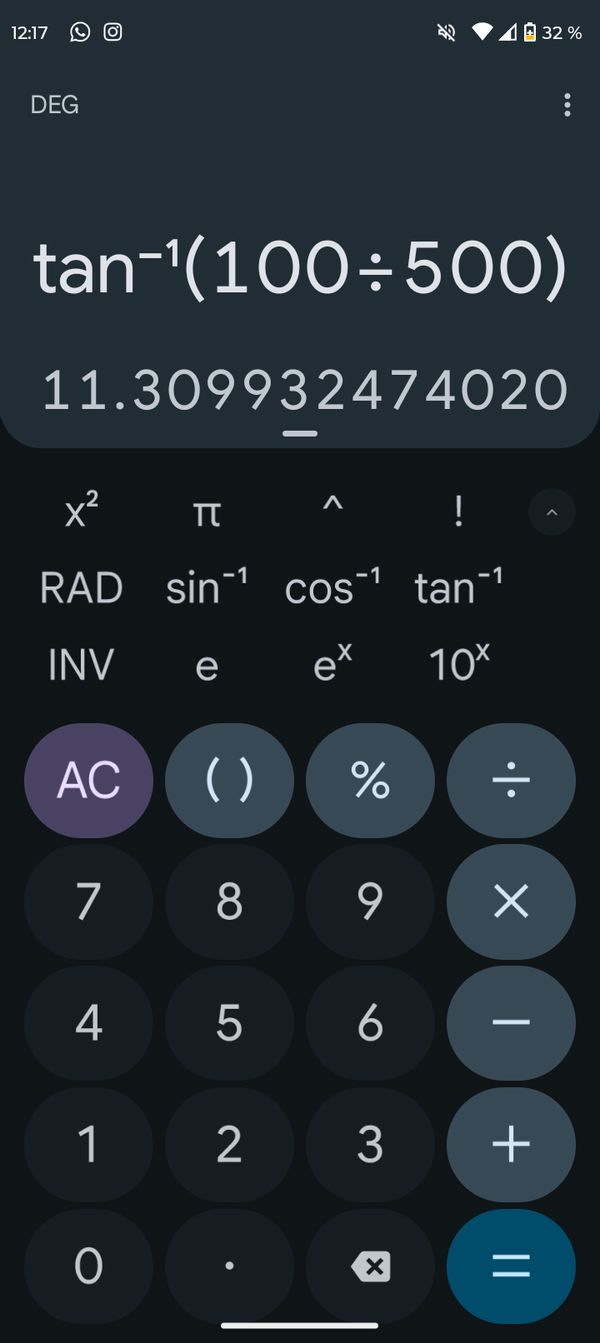Screen dimensions: 600x1343
Task: Enter digit 7
Action: click(88, 902)
